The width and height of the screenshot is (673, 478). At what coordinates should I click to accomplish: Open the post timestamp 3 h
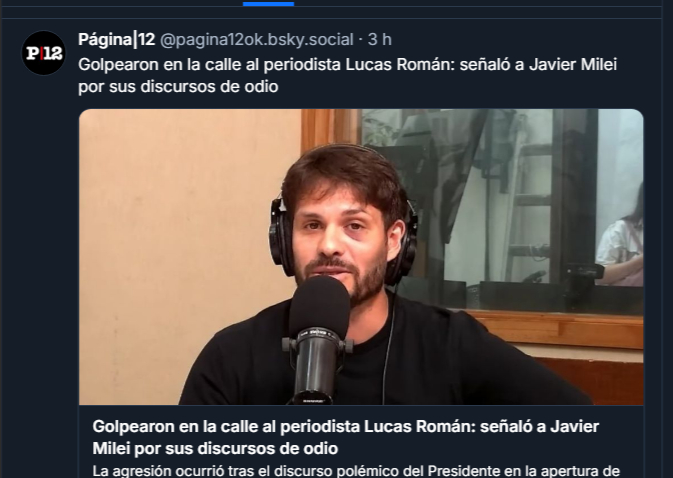click(380, 40)
